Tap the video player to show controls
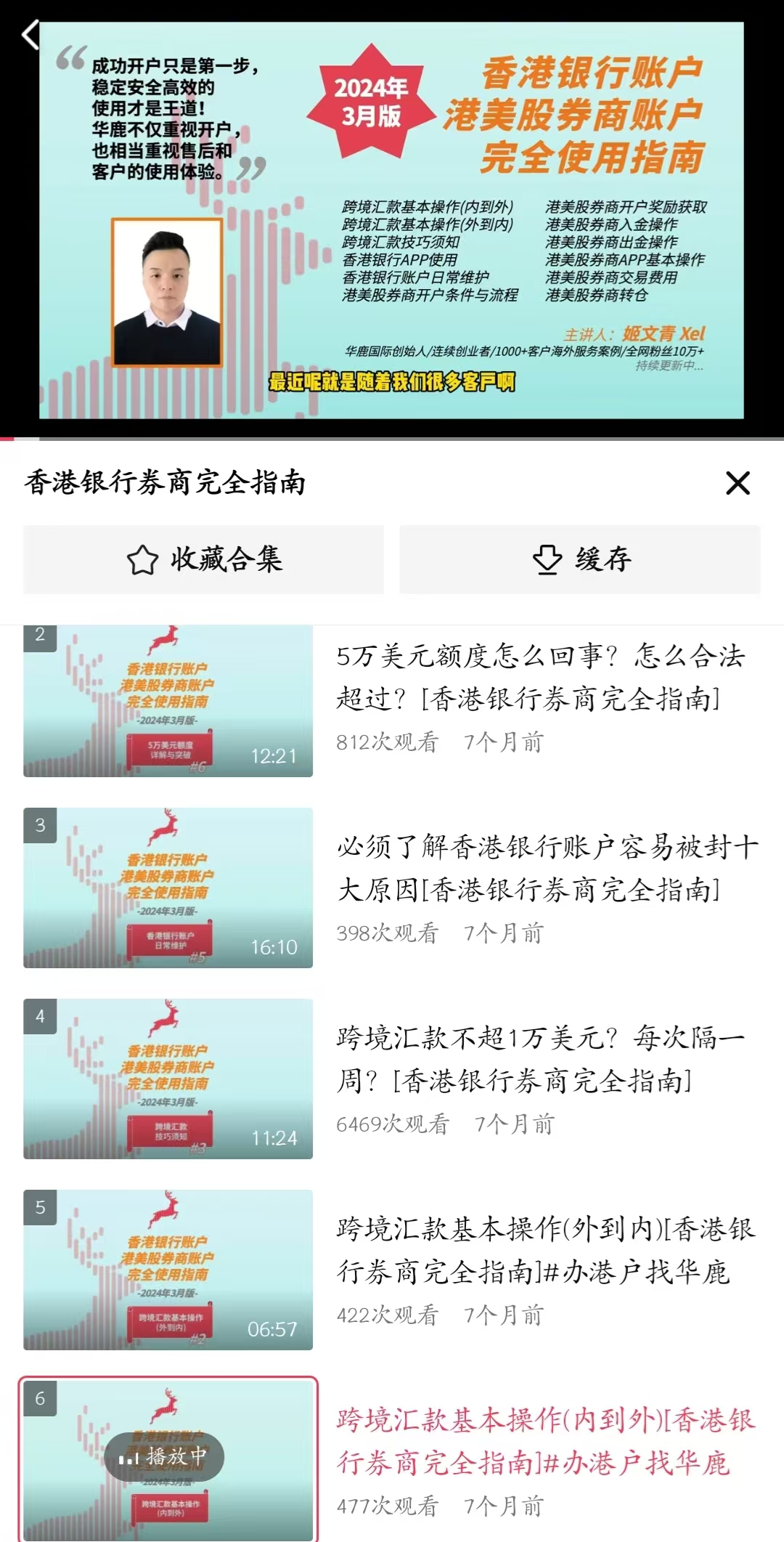Screen dimensions: 784x1542 click(x=392, y=218)
